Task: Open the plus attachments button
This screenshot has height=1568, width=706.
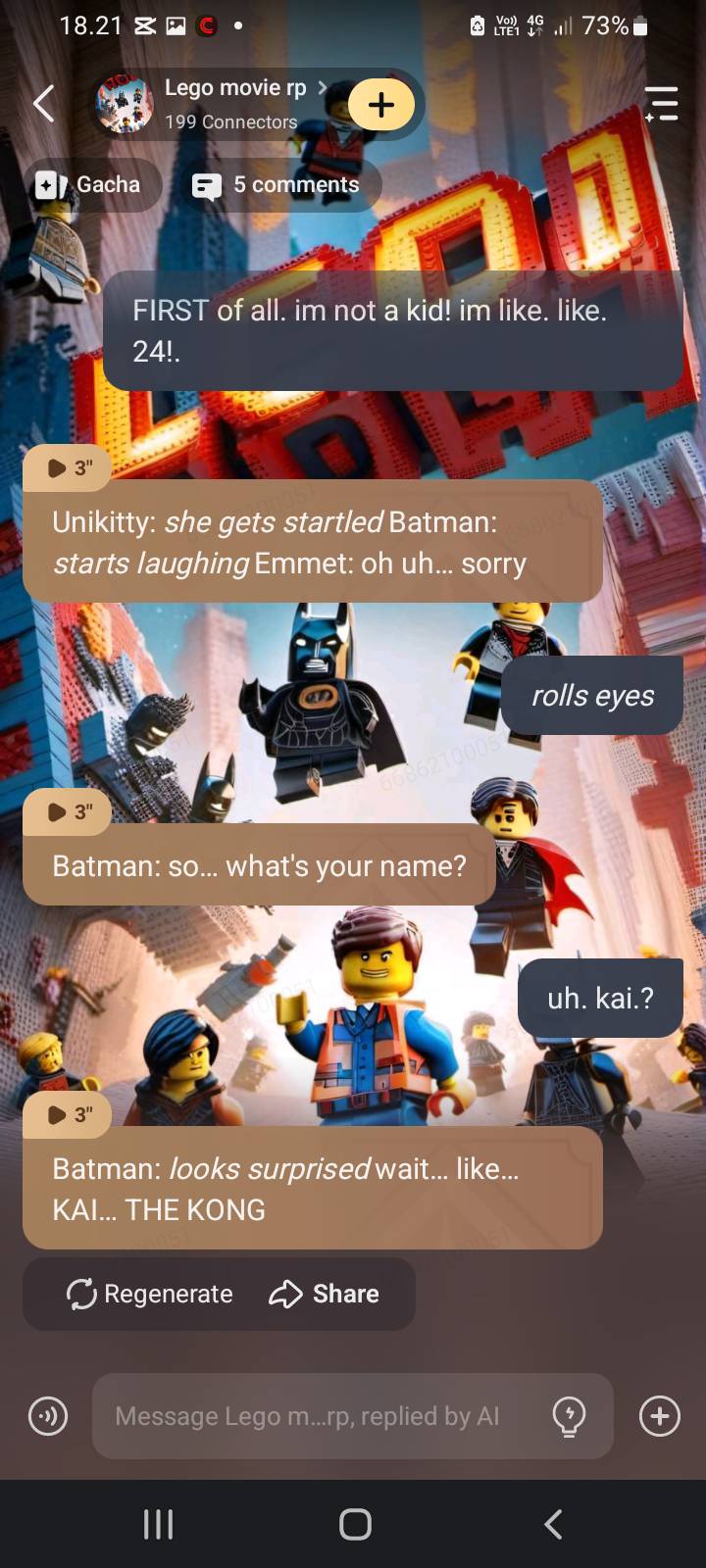Action: click(660, 1416)
